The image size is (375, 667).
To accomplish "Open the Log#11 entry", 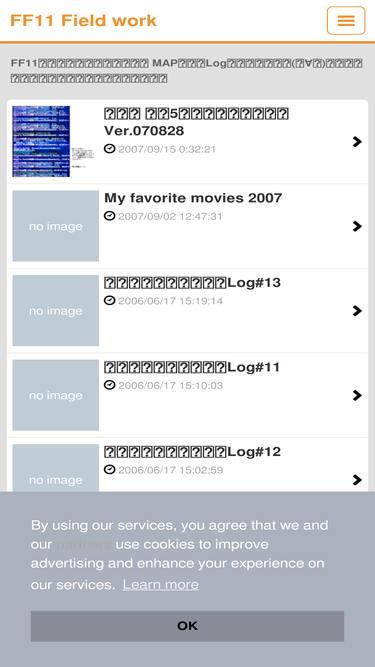I will 188,395.
